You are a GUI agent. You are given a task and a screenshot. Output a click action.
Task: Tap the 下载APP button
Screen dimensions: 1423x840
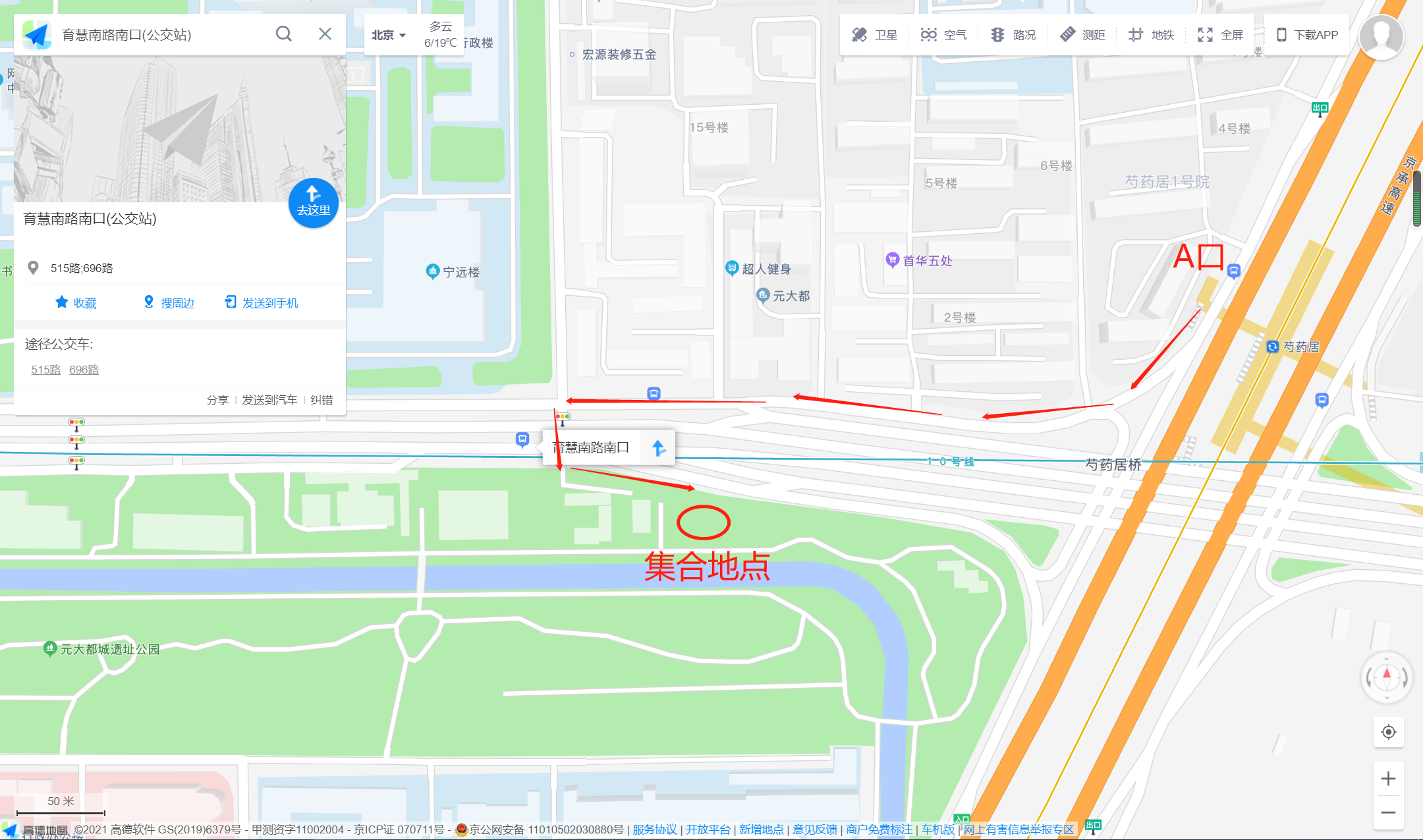tap(1307, 35)
